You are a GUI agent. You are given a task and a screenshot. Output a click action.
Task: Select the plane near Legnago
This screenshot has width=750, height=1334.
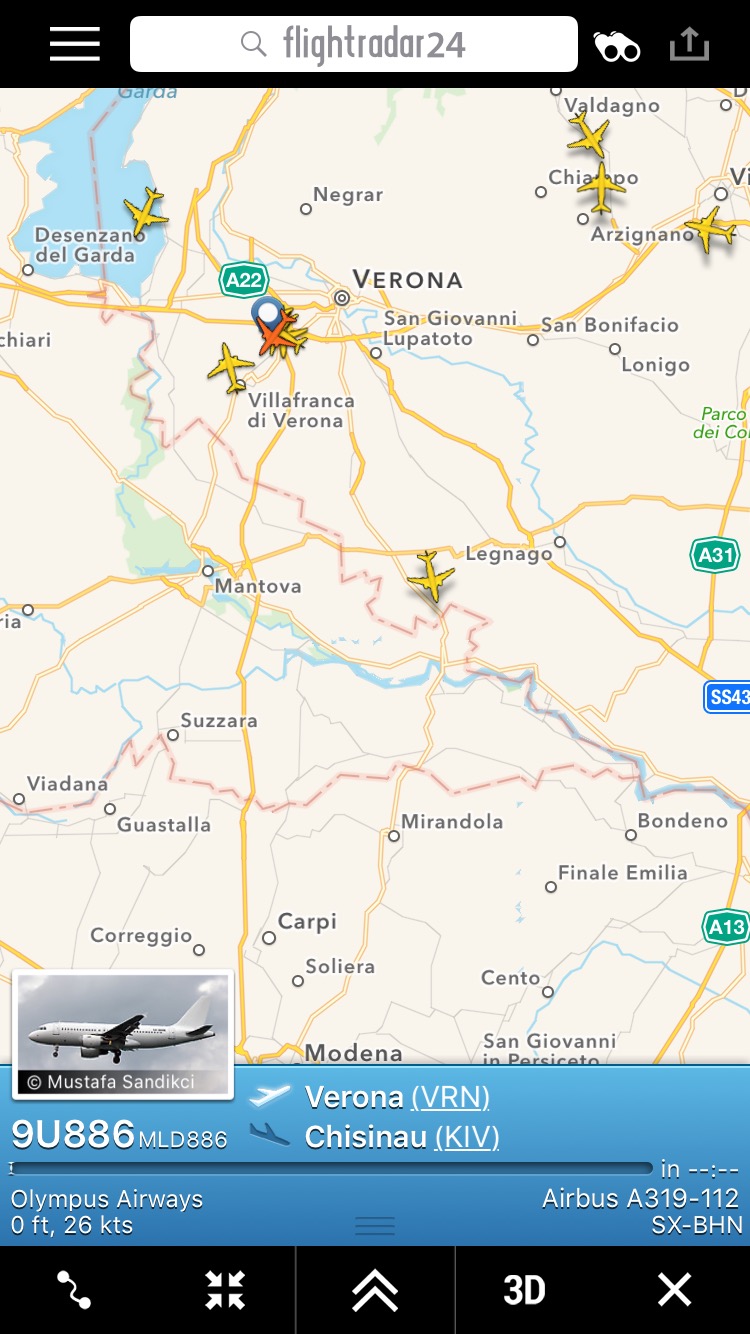431,575
